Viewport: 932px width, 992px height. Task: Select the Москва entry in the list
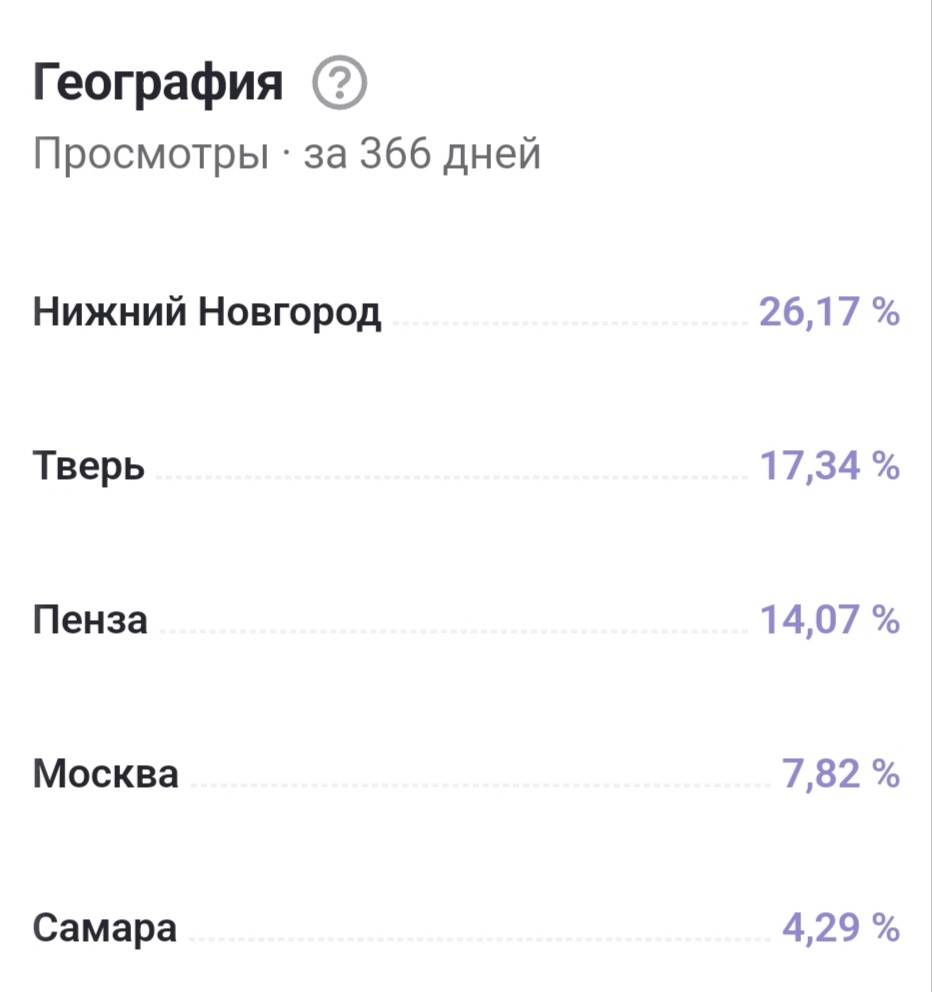[105, 772]
